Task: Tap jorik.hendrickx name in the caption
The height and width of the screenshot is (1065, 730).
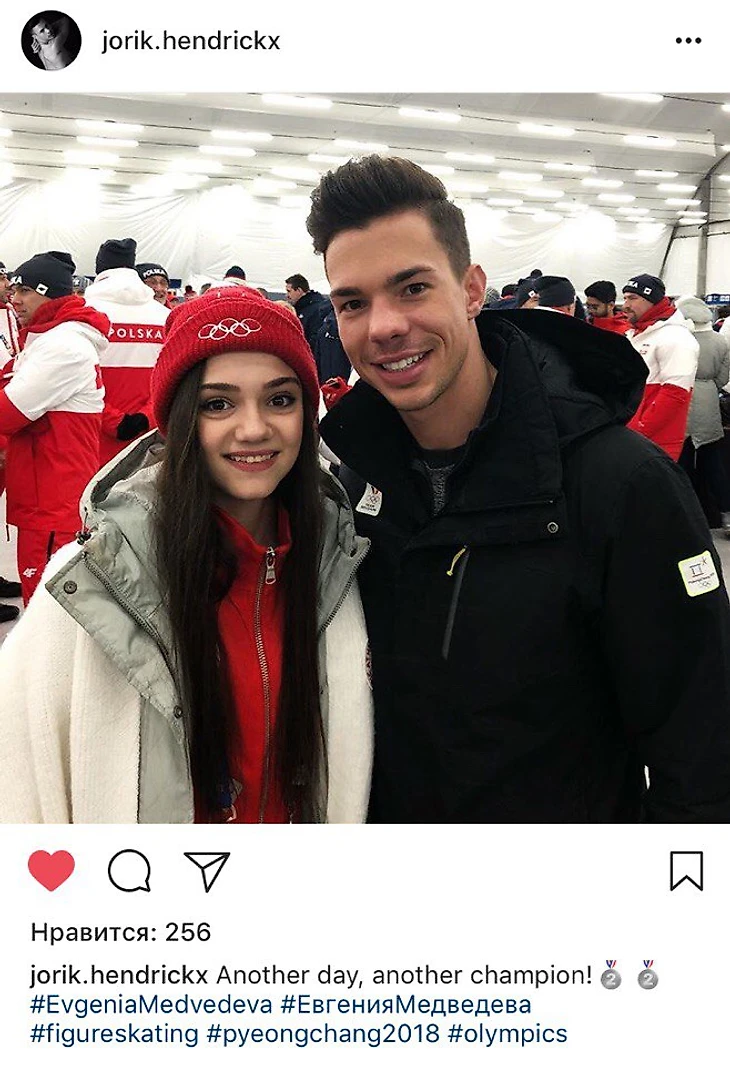Action: click(119, 974)
